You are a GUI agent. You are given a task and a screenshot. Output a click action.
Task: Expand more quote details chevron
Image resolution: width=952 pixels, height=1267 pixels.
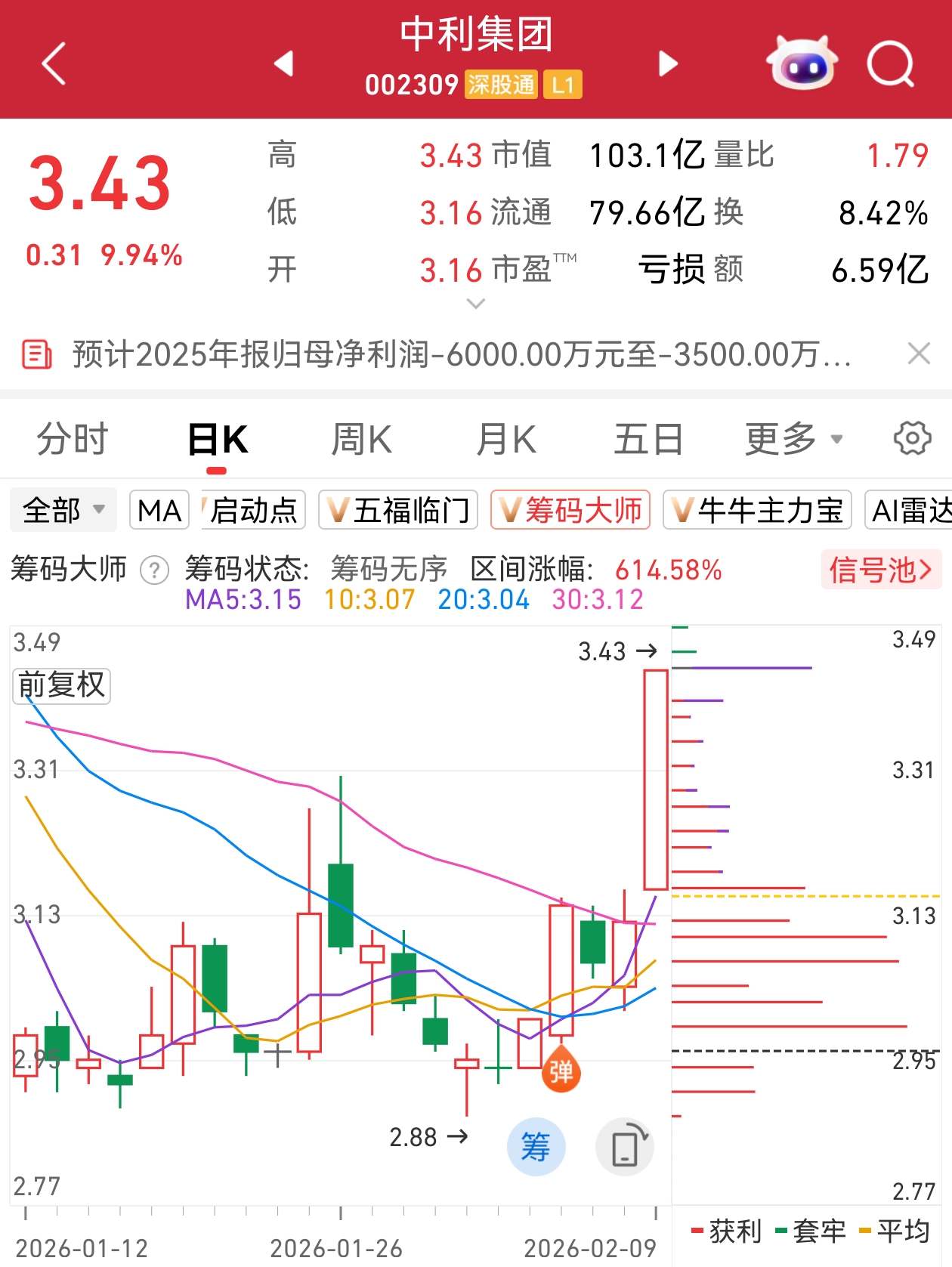click(476, 304)
